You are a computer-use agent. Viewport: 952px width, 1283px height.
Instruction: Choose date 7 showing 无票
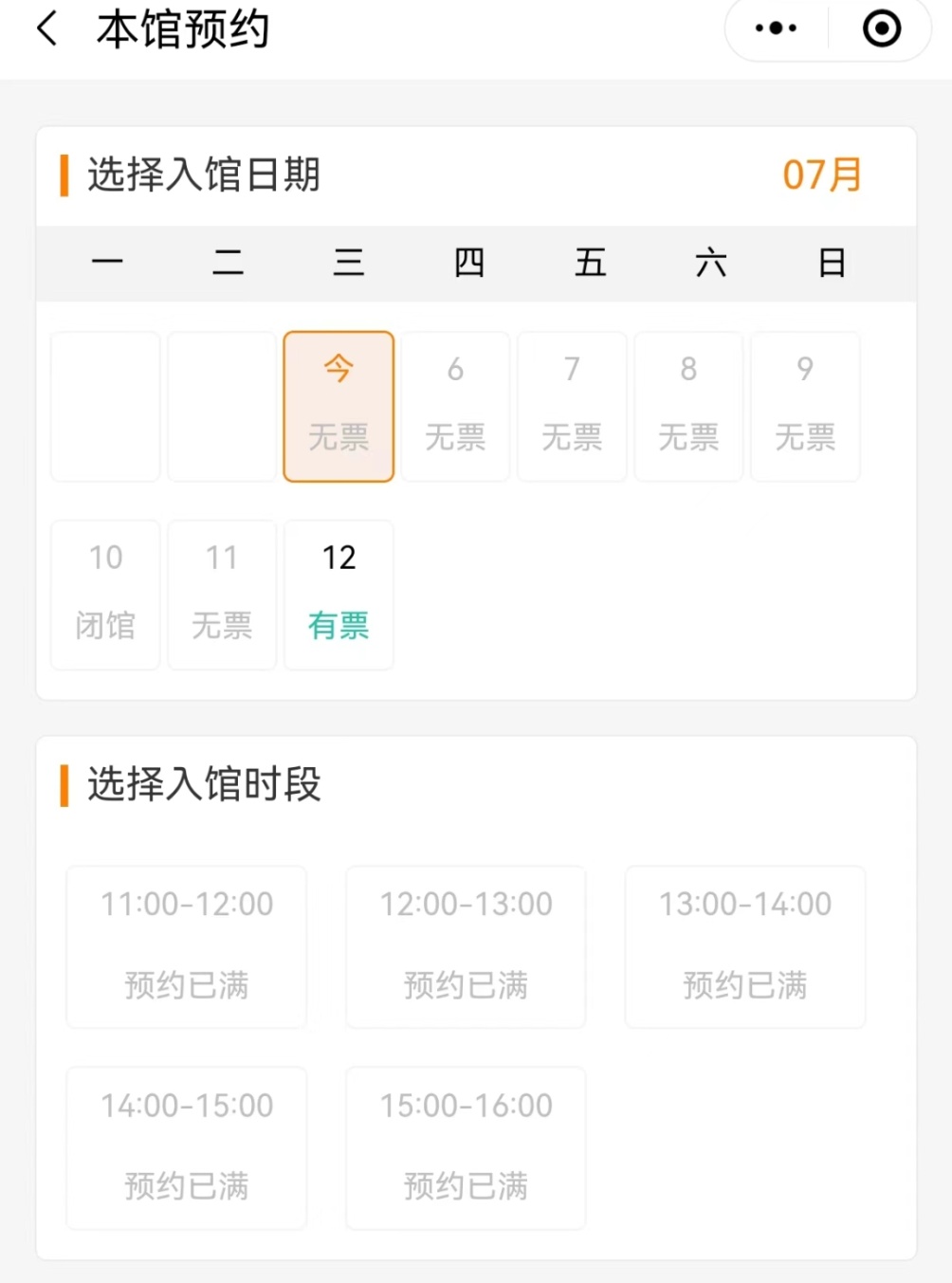point(572,406)
